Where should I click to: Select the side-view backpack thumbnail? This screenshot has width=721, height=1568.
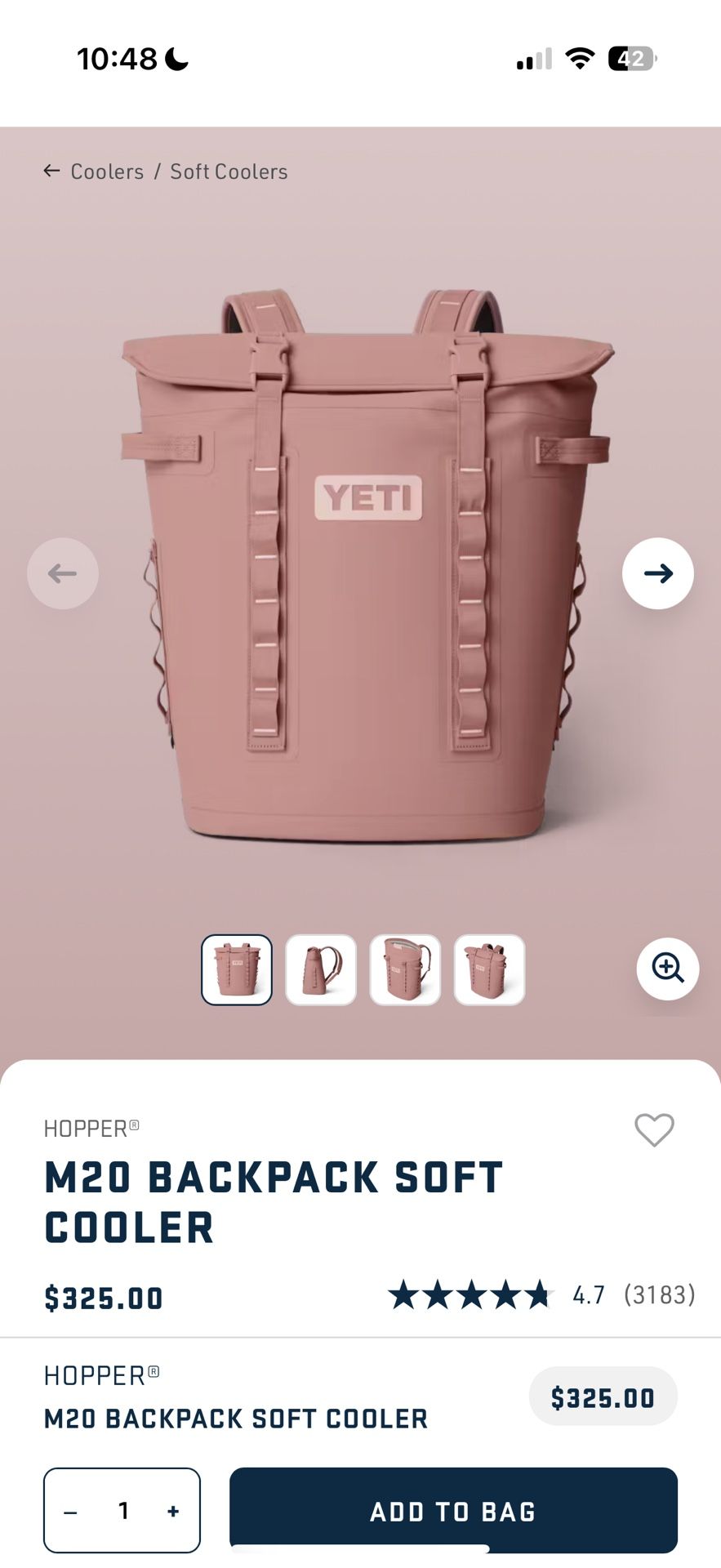(x=321, y=969)
